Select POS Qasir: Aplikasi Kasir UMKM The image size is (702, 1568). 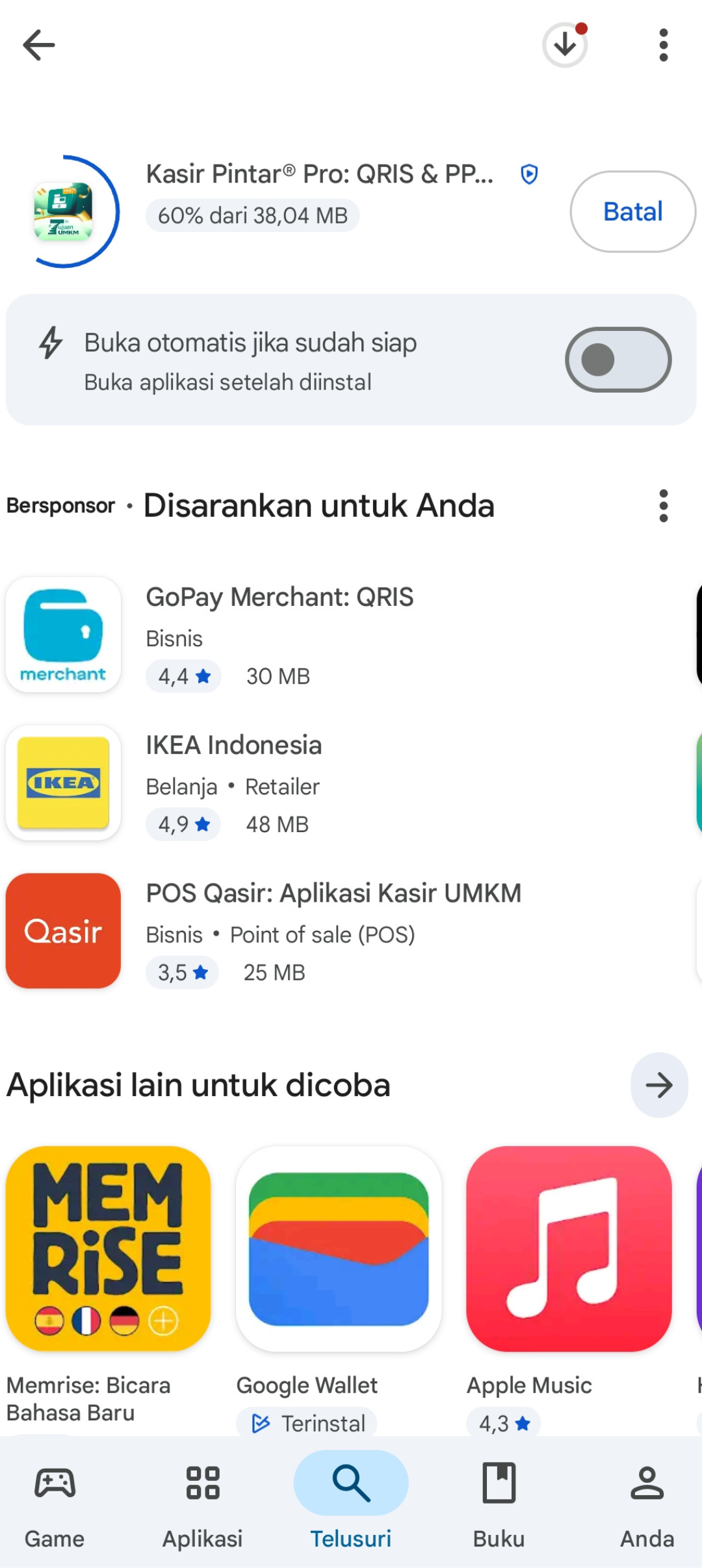tap(333, 930)
